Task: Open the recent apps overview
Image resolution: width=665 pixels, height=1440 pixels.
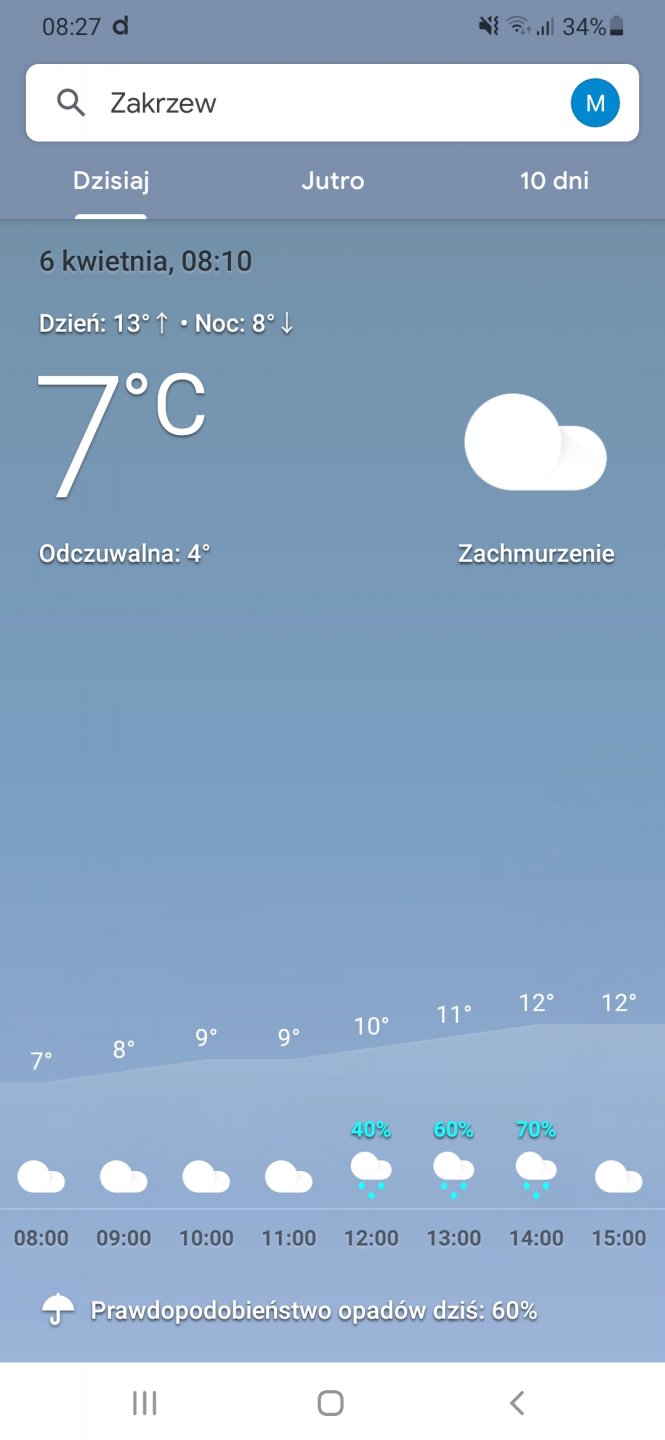Action: [x=145, y=1402]
